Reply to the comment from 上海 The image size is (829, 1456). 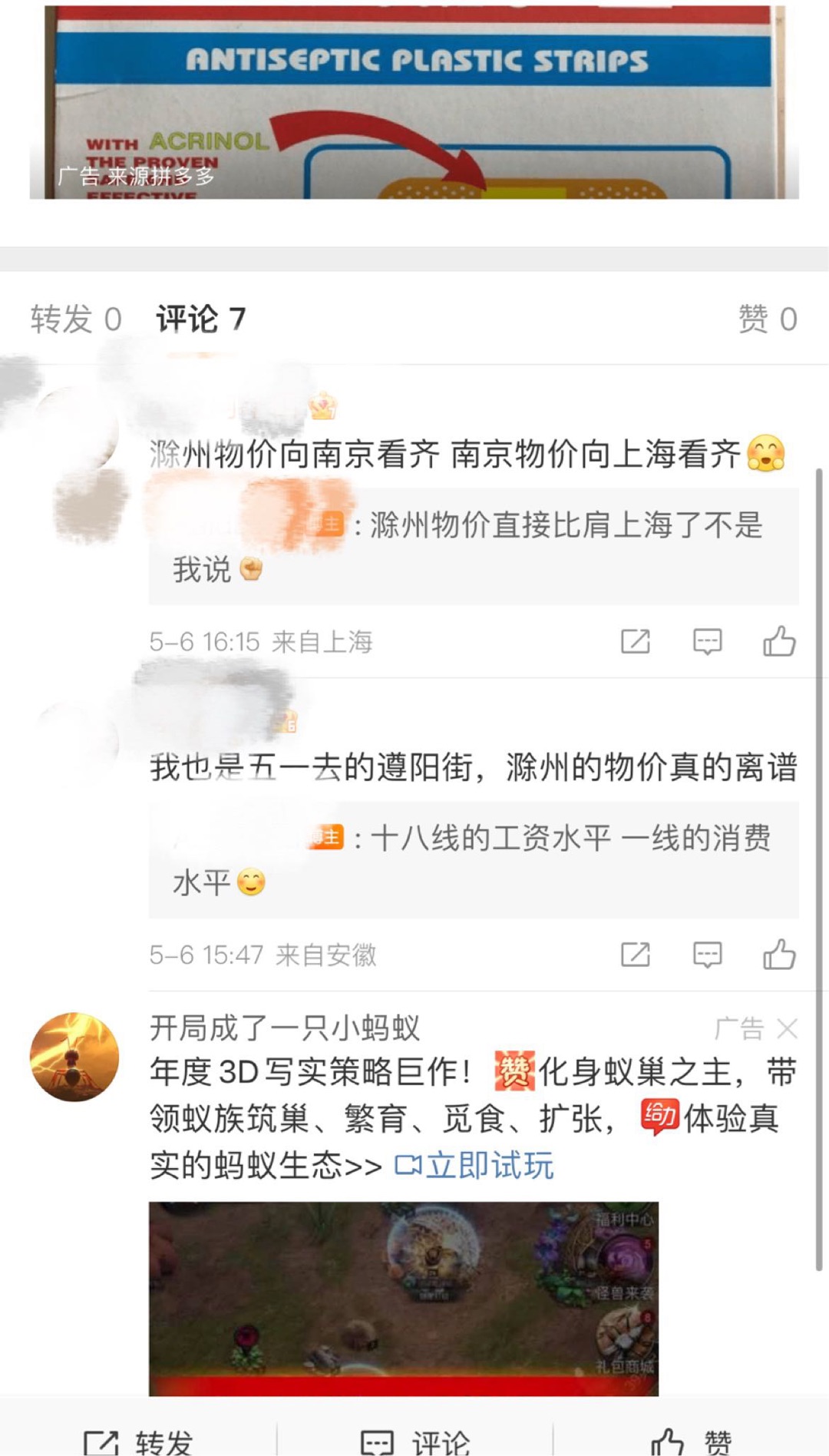[707, 641]
